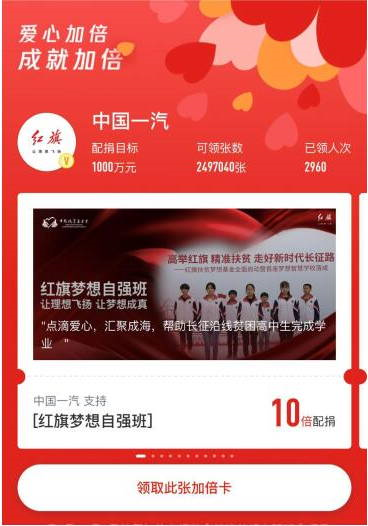This screenshot has width=368, height=526.
Task: Open the 红旗梦想自强班 donation card
Action: [184, 321]
